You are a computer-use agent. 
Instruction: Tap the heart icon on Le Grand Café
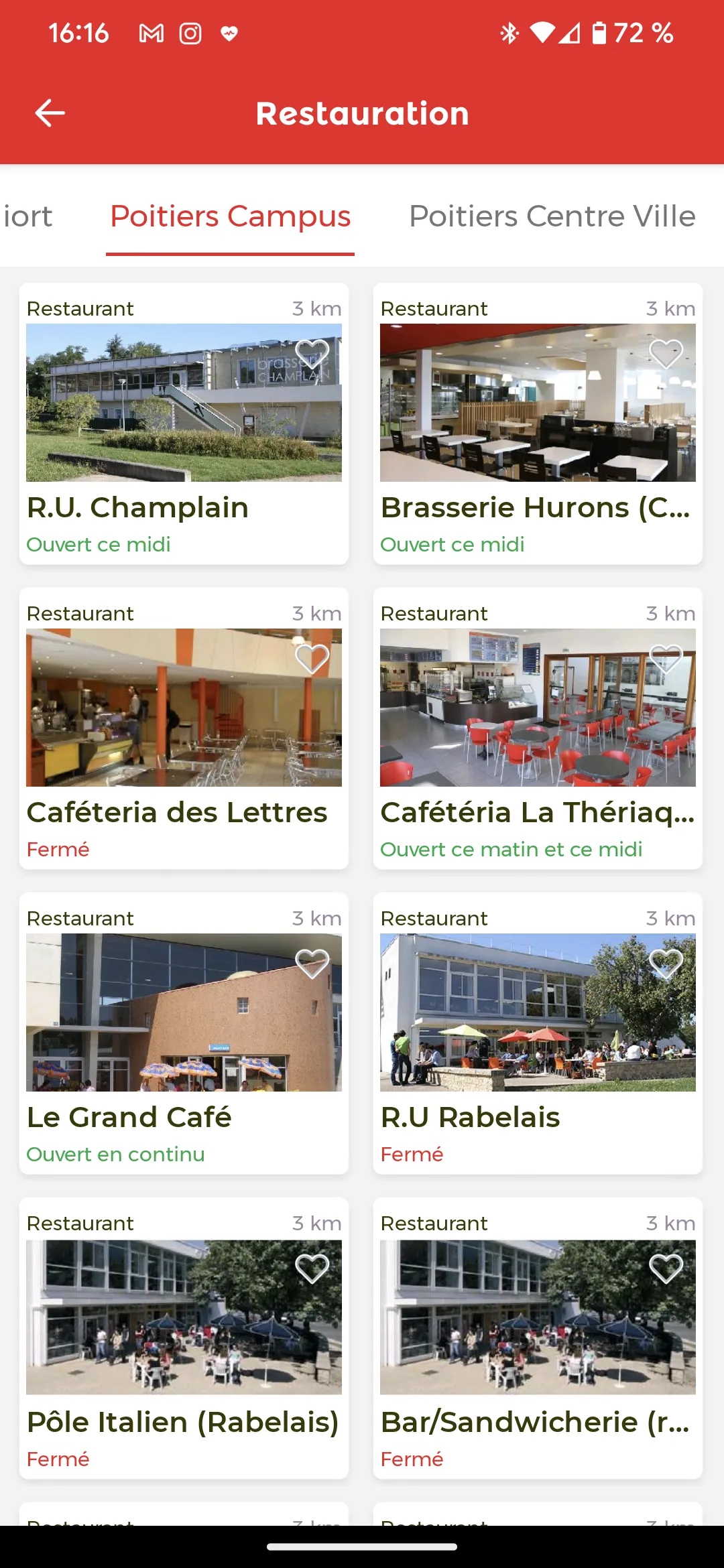click(x=312, y=963)
